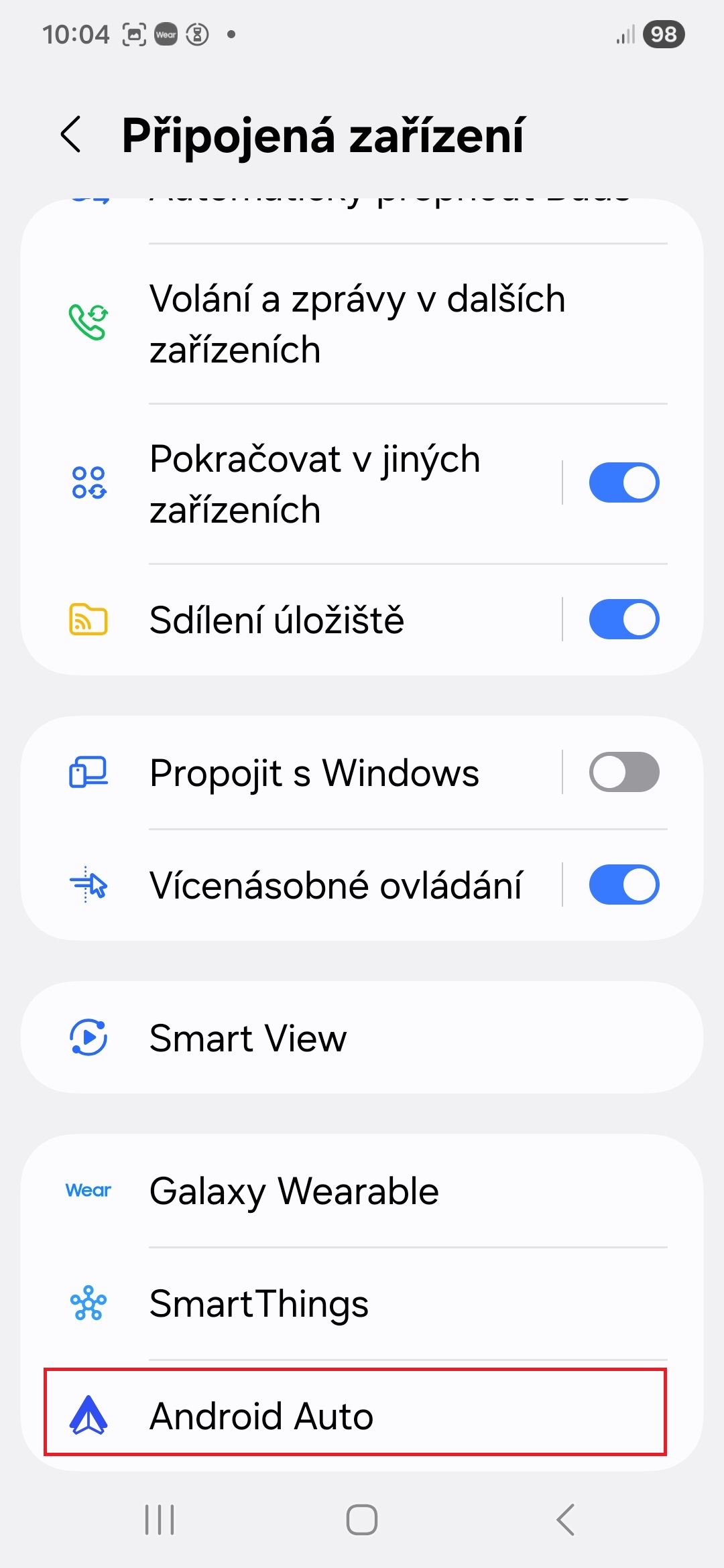The height and width of the screenshot is (1568, 724).
Task: Tap the yellow storage sharing folder icon
Action: click(88, 618)
